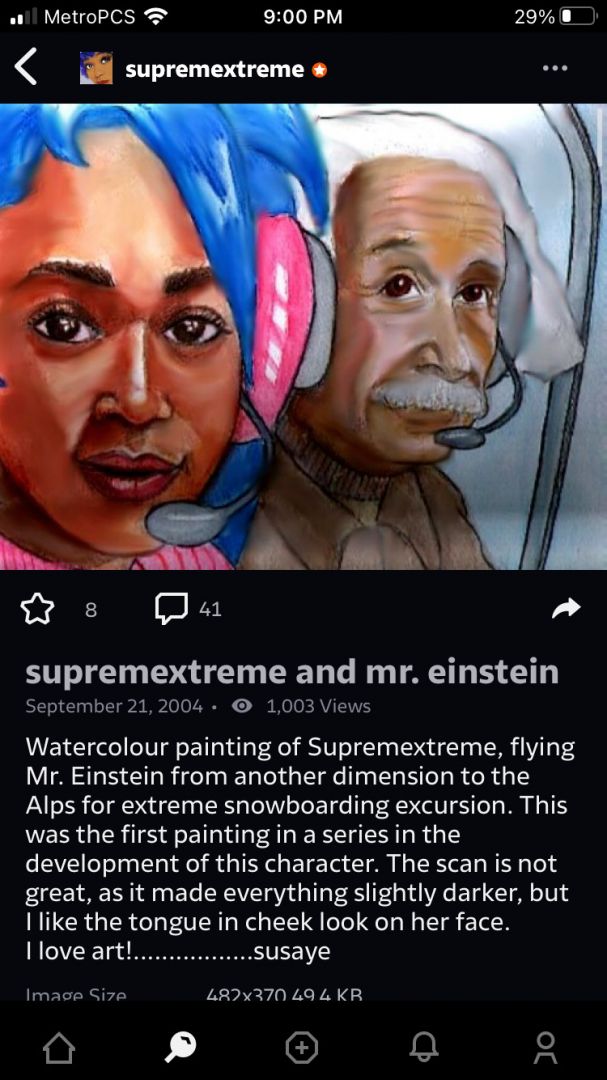Tap the plus icon to submit new content
The image size is (607, 1080).
[302, 1047]
